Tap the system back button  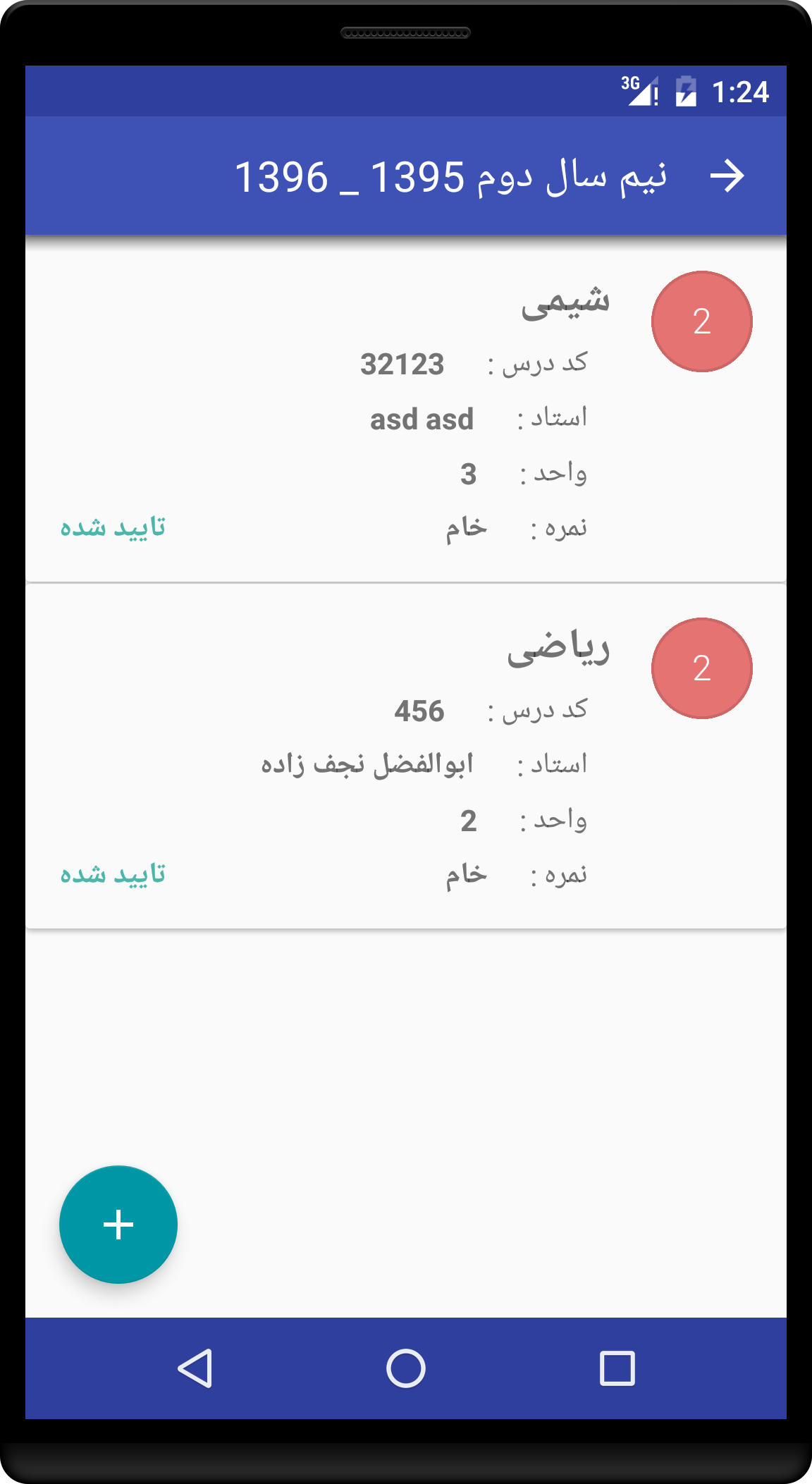coord(195,1368)
